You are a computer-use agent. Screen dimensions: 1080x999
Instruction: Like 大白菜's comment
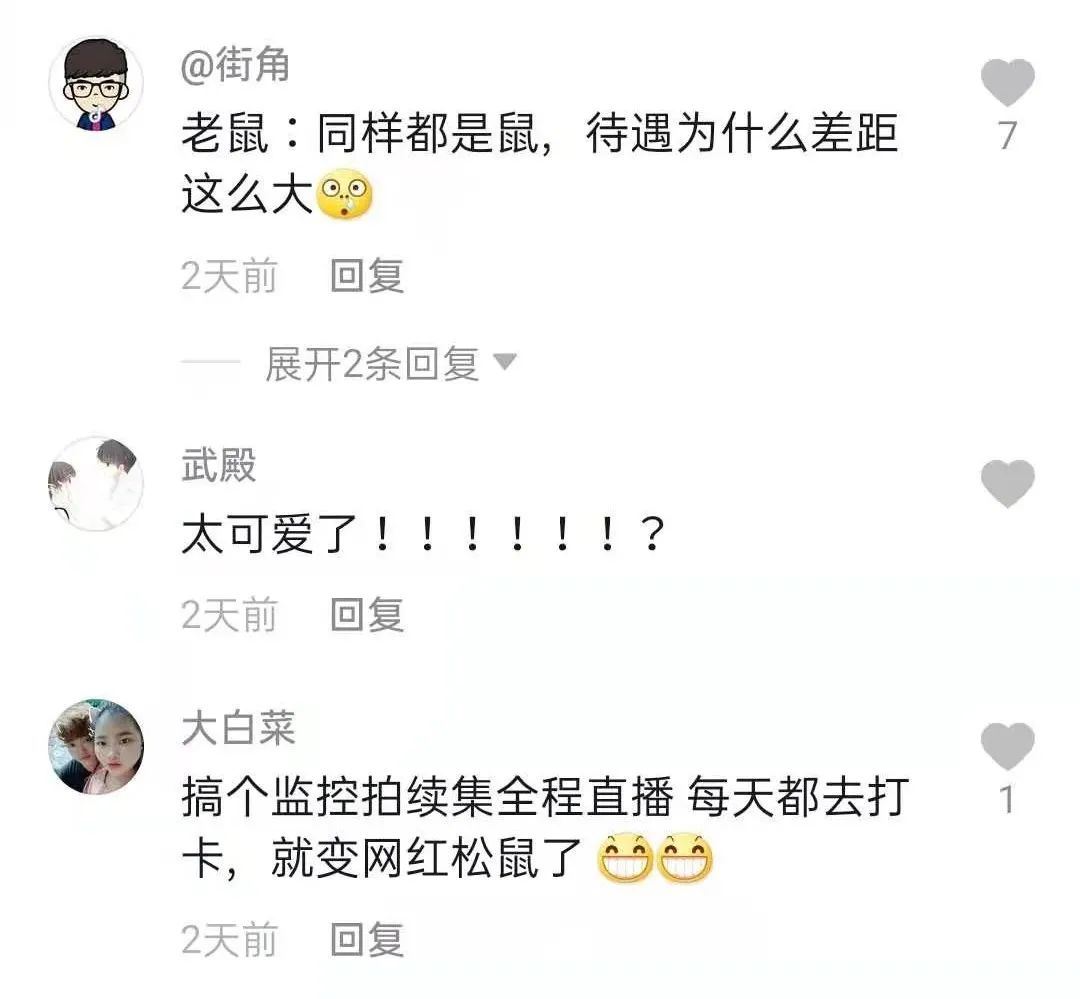(1007, 747)
